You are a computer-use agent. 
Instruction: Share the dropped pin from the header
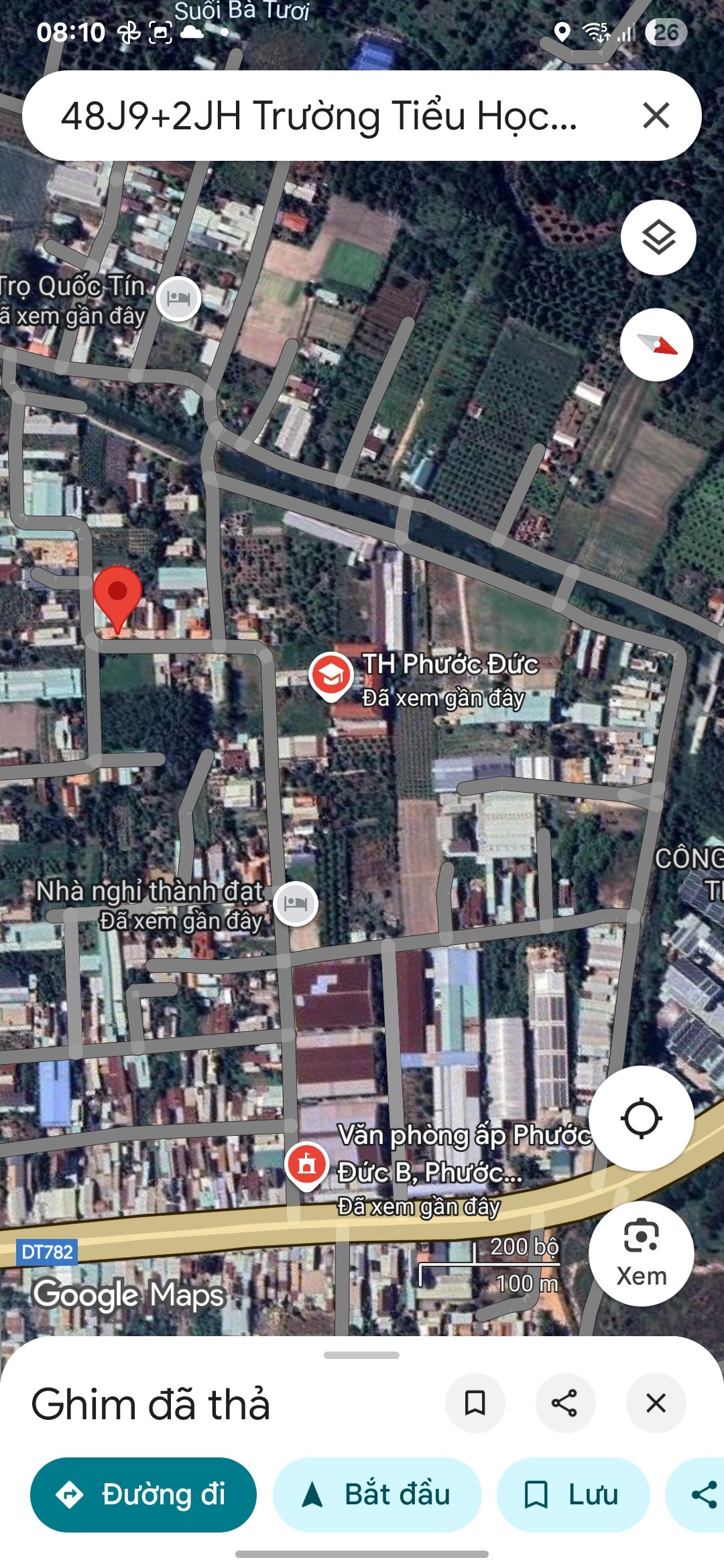[565, 1402]
